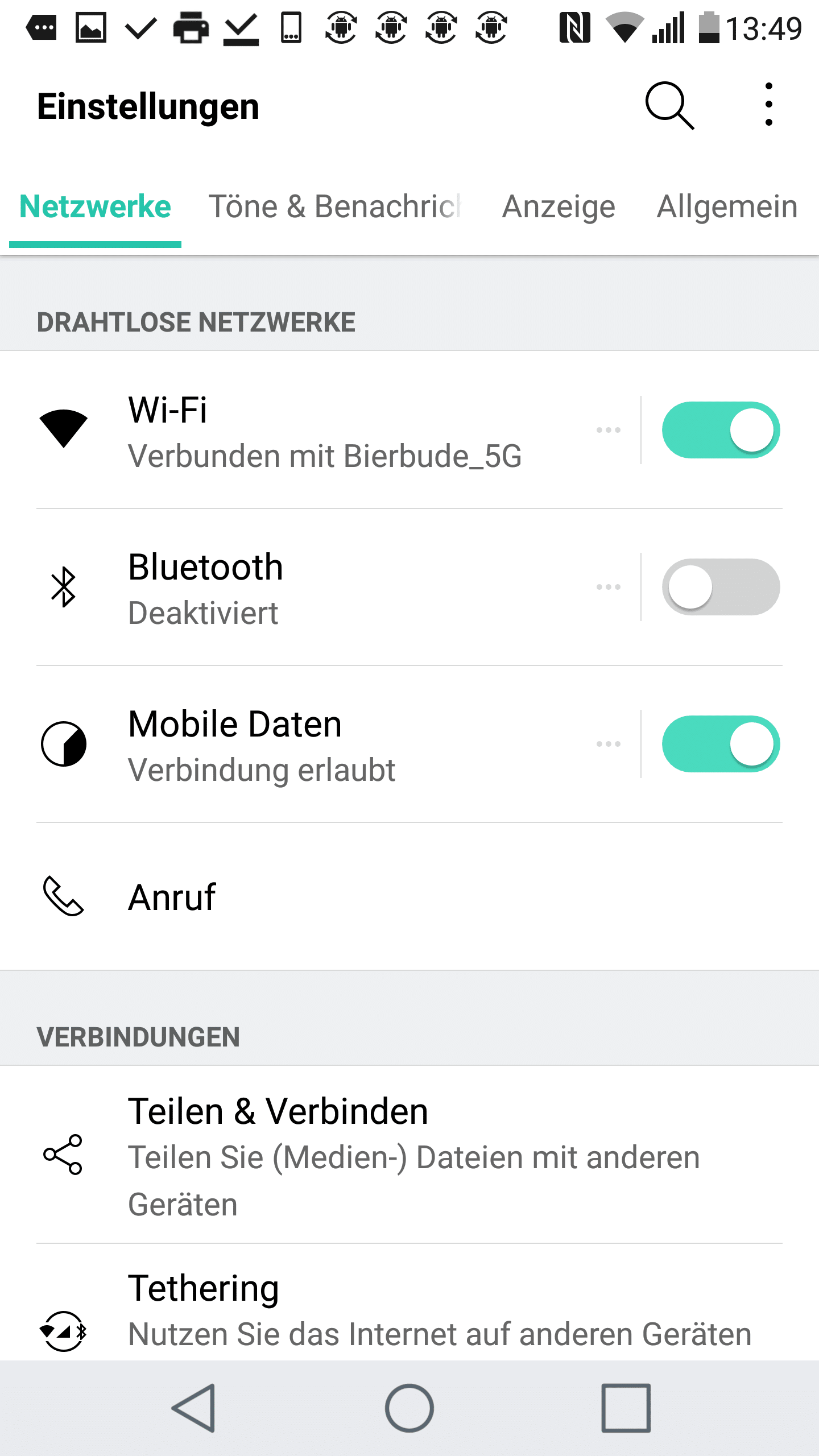819x1456 pixels.
Task: Enable the Bluetooth switch
Action: [x=721, y=587]
